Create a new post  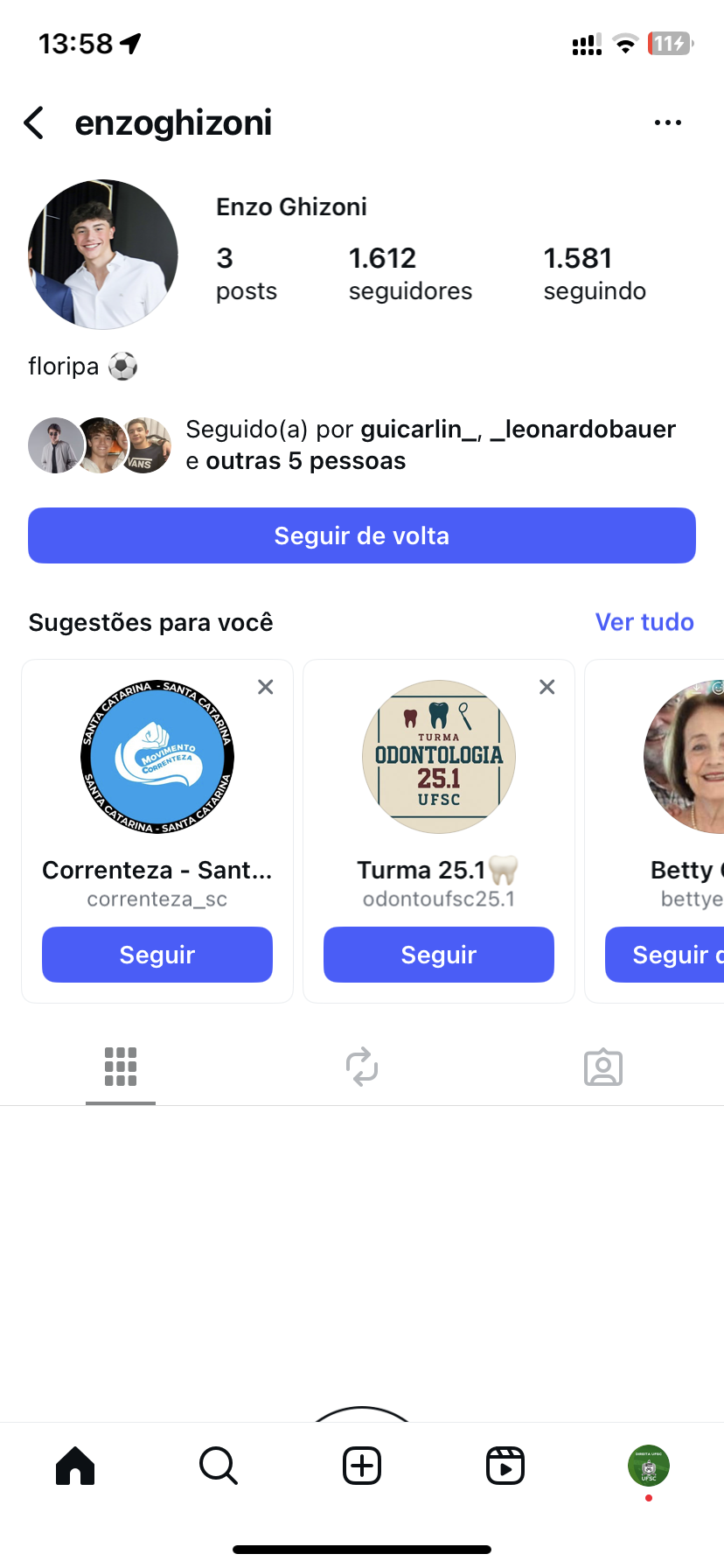[x=362, y=1466]
